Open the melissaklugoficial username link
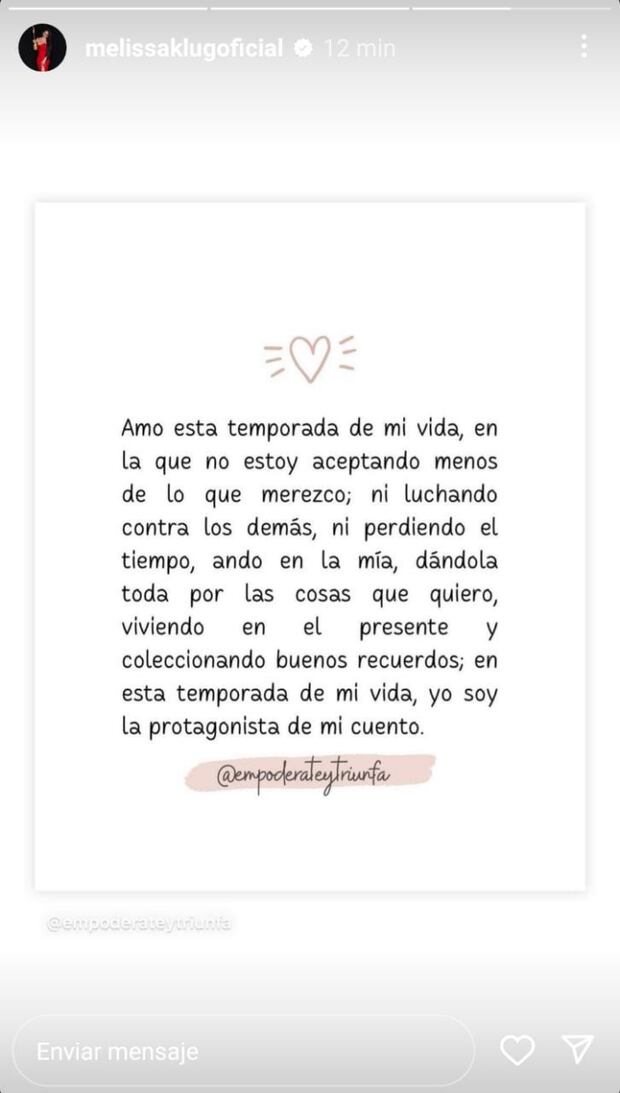 184,48
